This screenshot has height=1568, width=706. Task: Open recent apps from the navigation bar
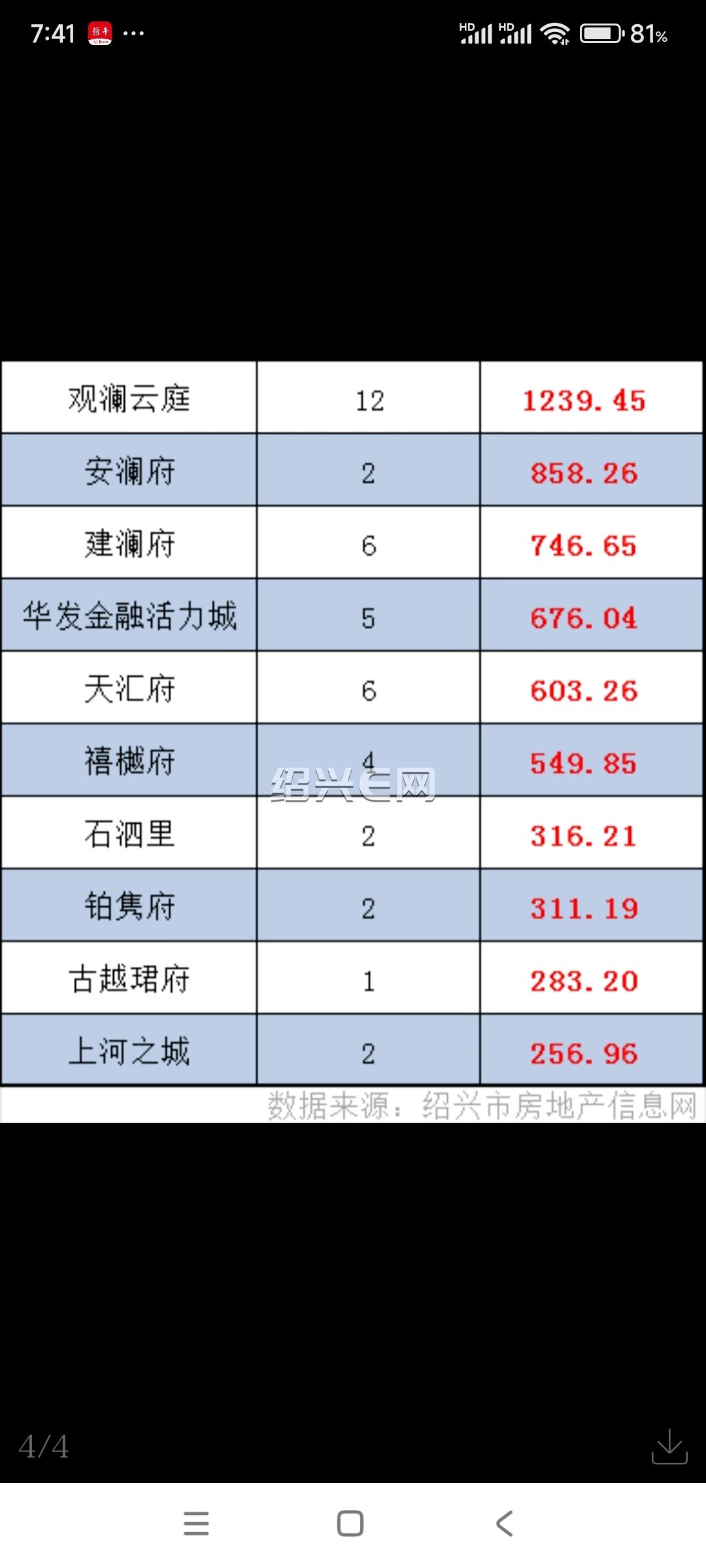click(196, 1524)
